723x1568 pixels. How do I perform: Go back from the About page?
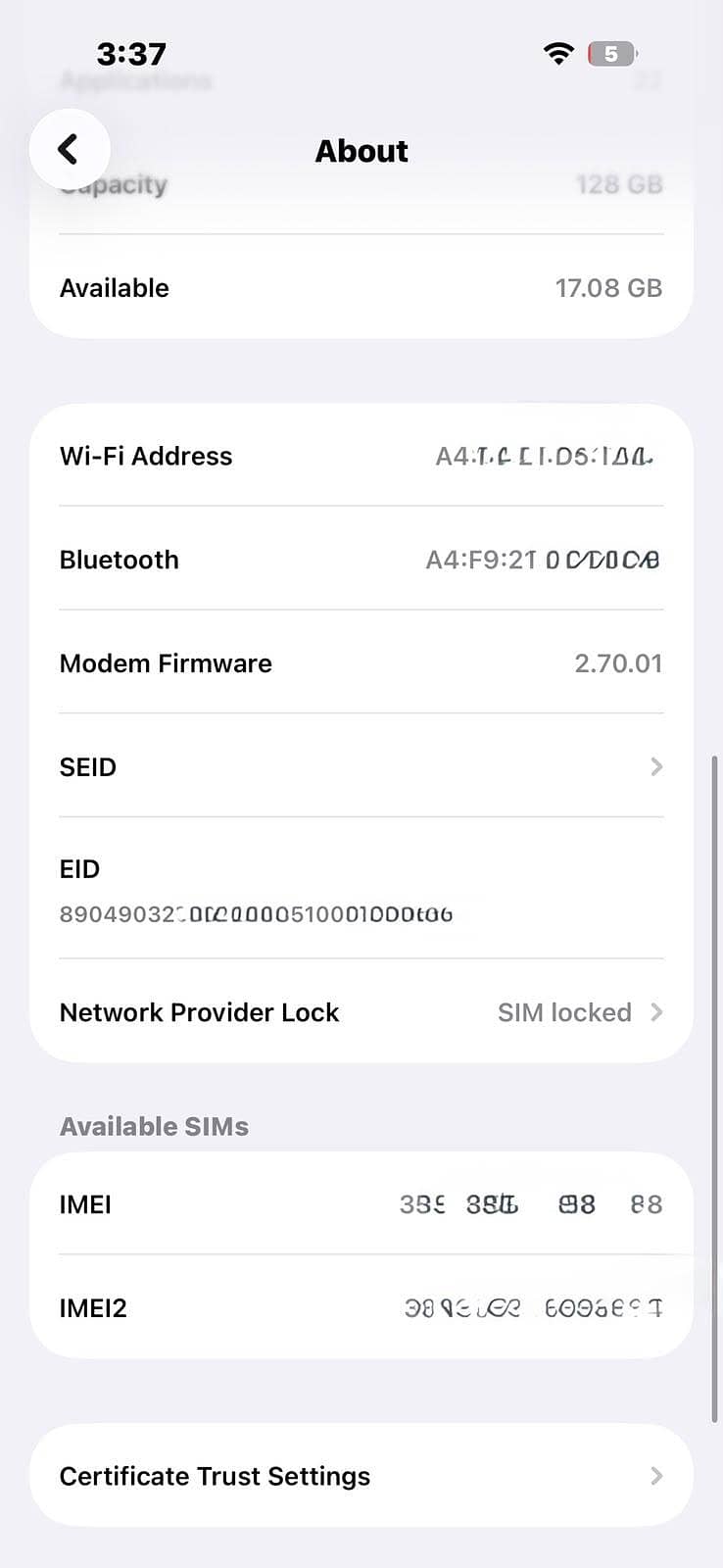tap(69, 149)
